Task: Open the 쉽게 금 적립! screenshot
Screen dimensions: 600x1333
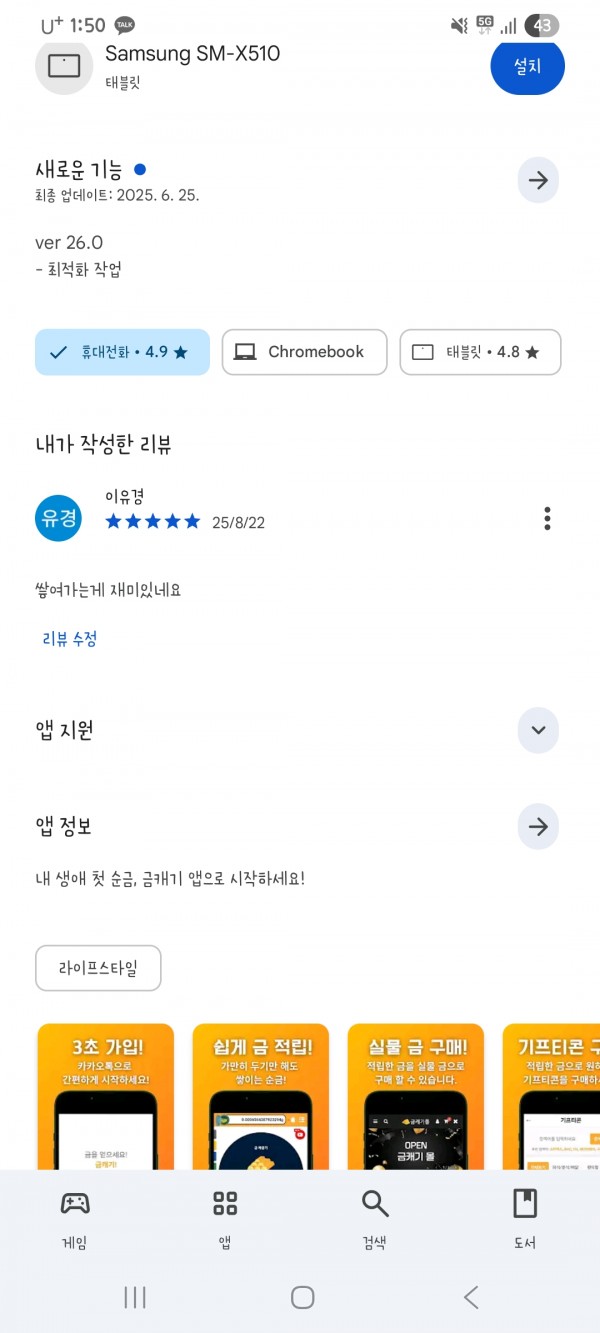Action: click(260, 1096)
